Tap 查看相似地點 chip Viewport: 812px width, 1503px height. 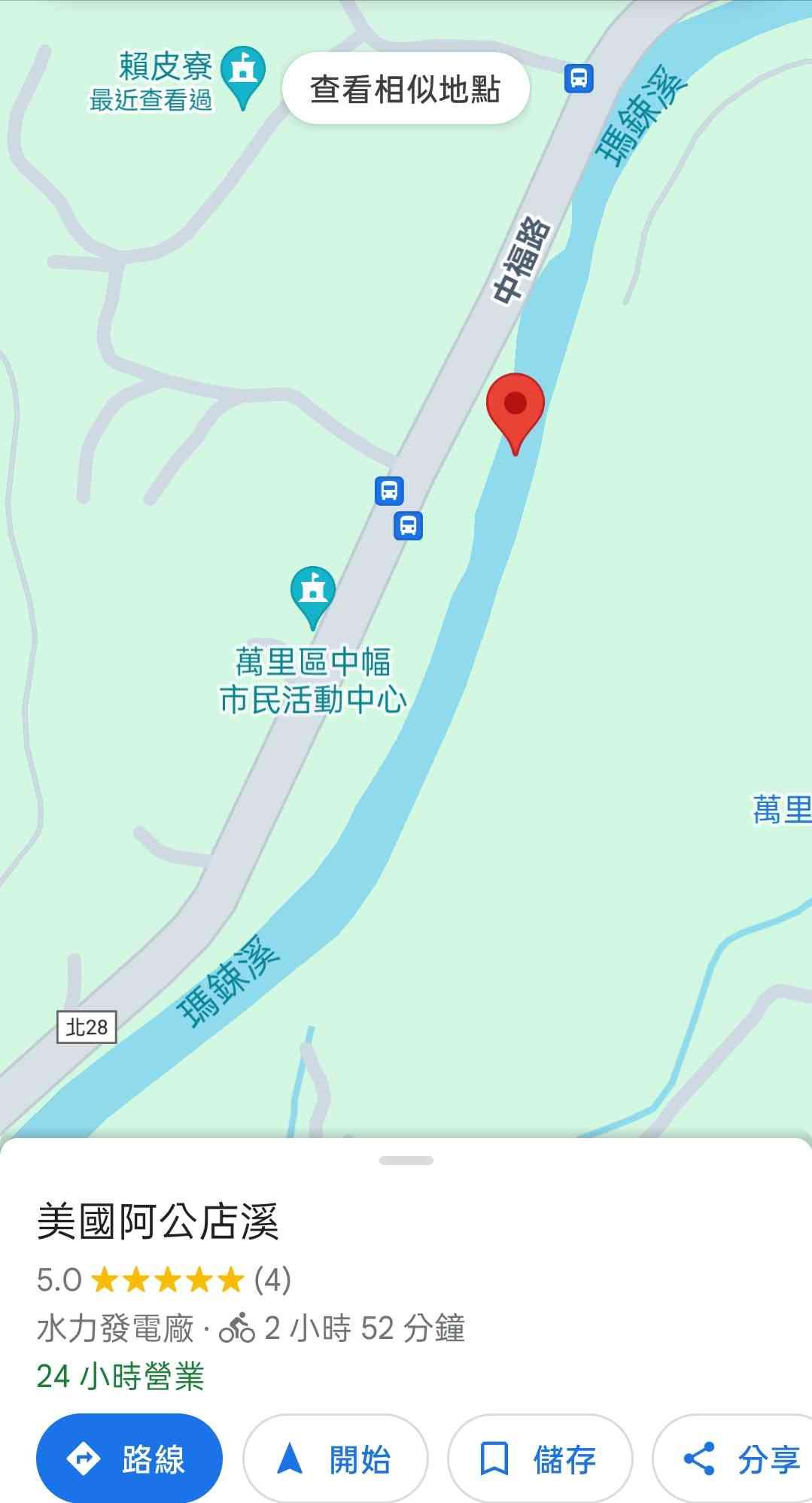point(406,89)
